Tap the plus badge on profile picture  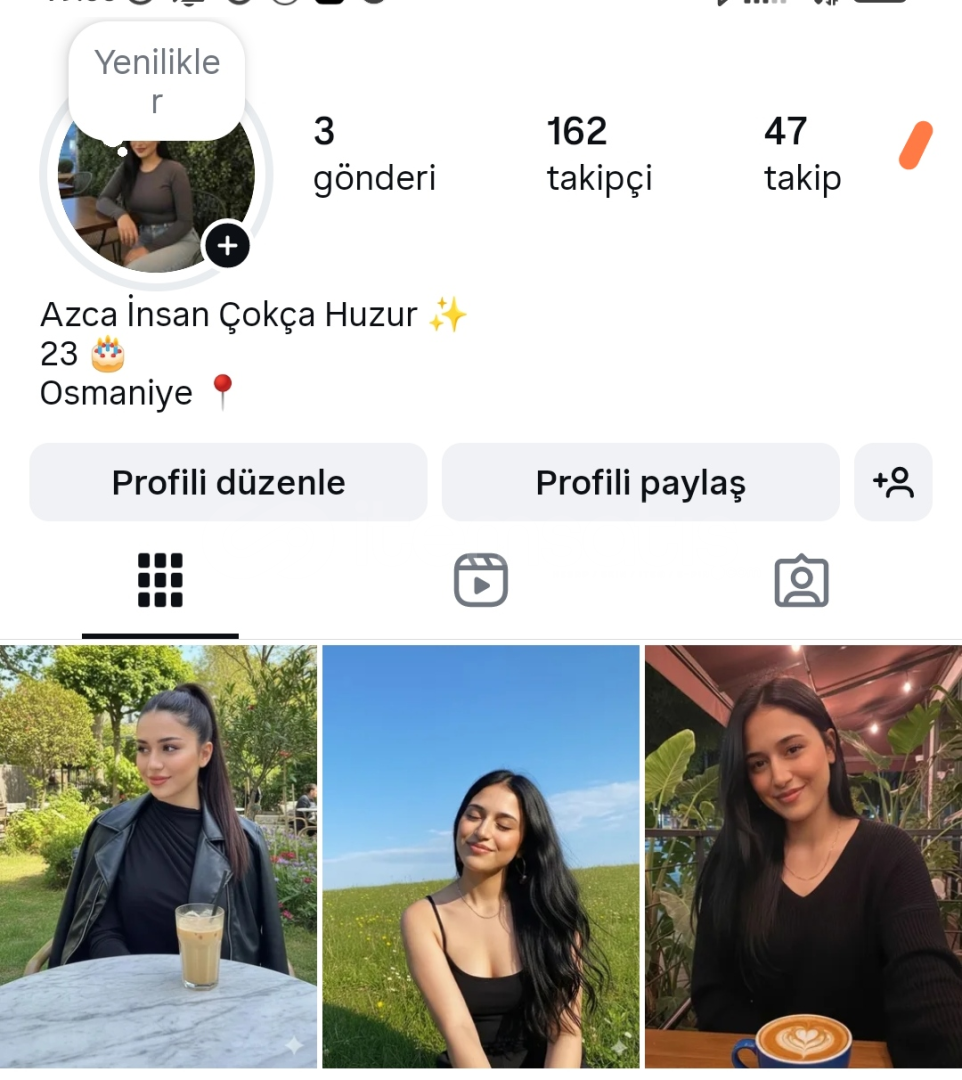click(x=227, y=245)
